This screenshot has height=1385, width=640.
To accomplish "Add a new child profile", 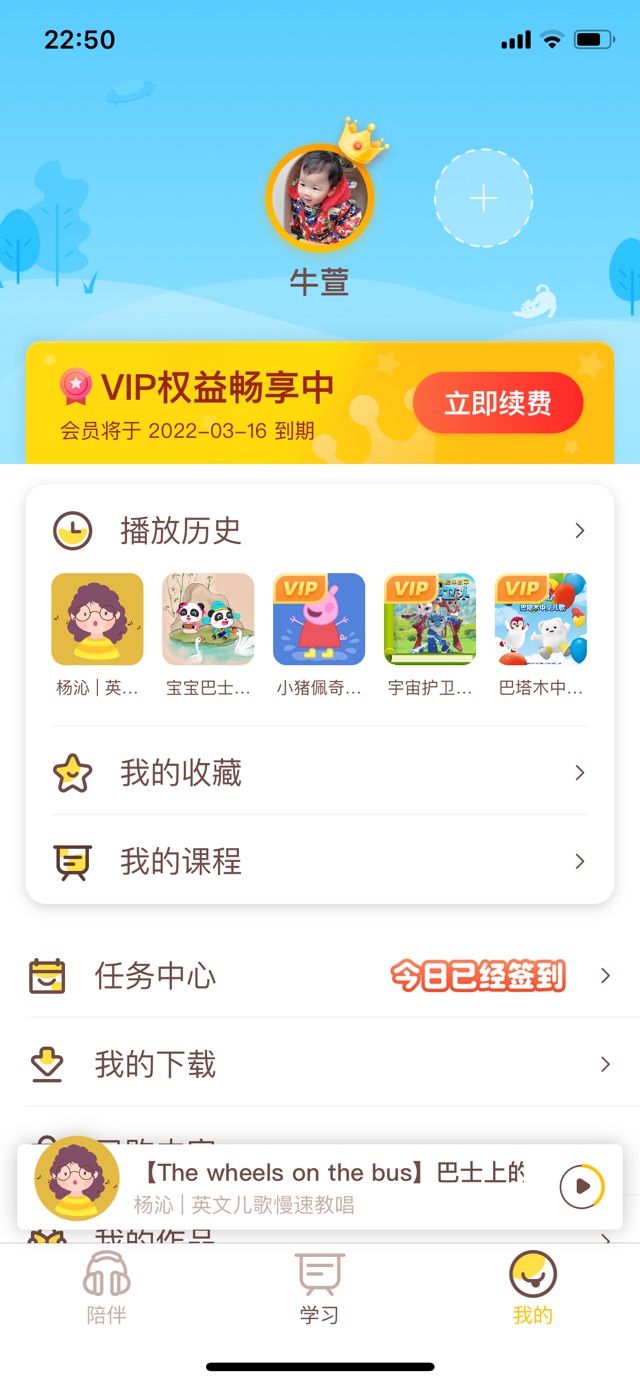I will tap(483, 198).
